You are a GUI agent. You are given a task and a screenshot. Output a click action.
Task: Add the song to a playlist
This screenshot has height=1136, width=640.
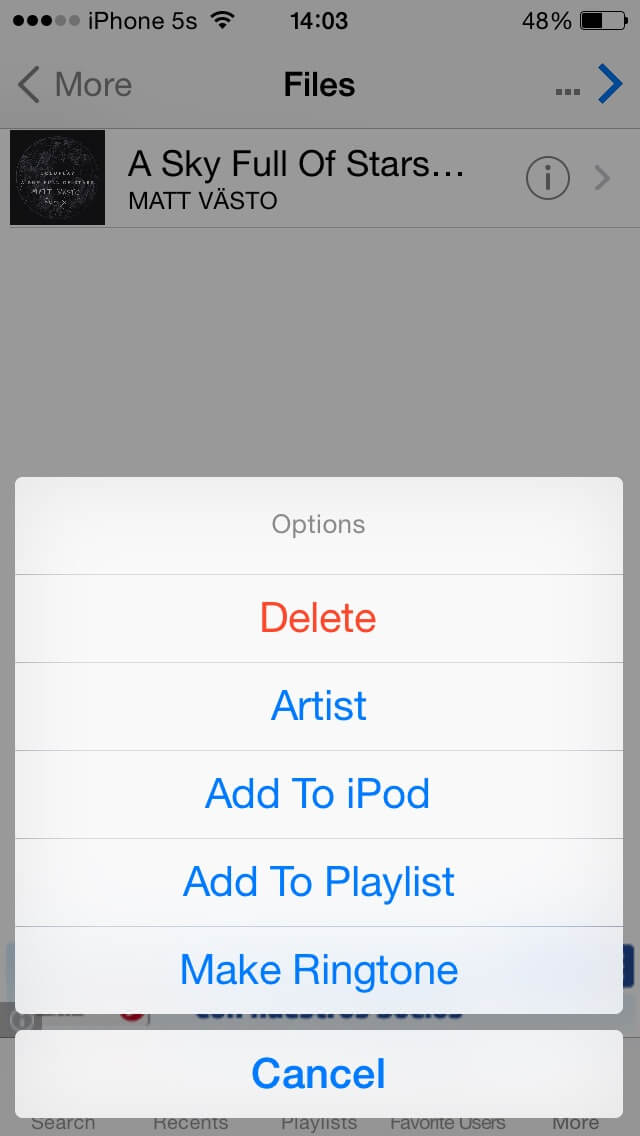click(x=318, y=882)
